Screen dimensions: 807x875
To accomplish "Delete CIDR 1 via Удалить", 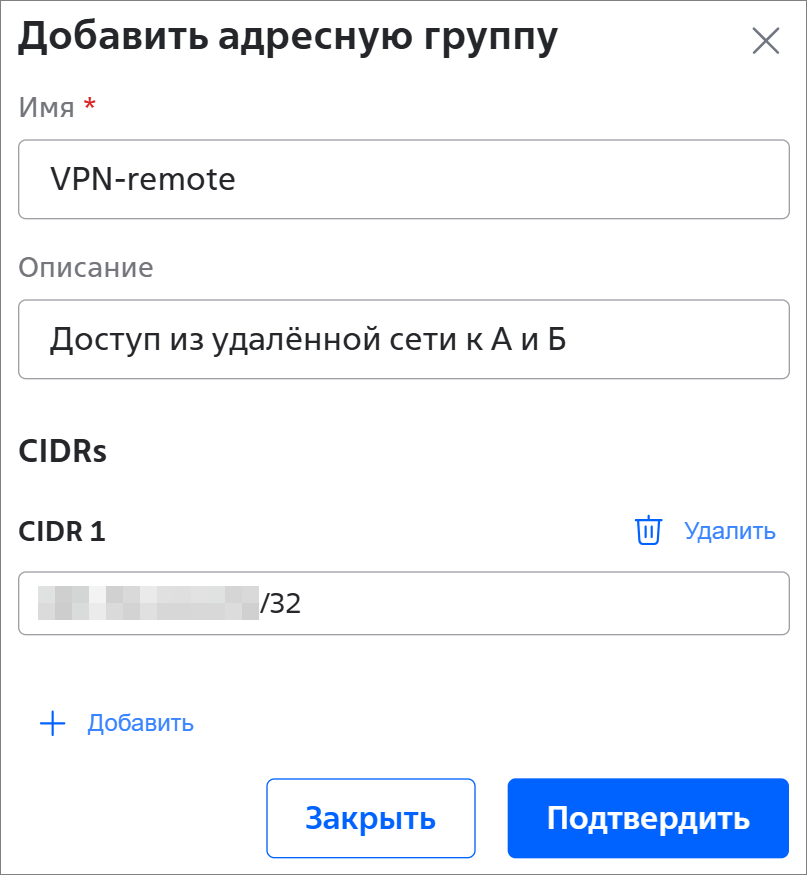I will pos(706,531).
